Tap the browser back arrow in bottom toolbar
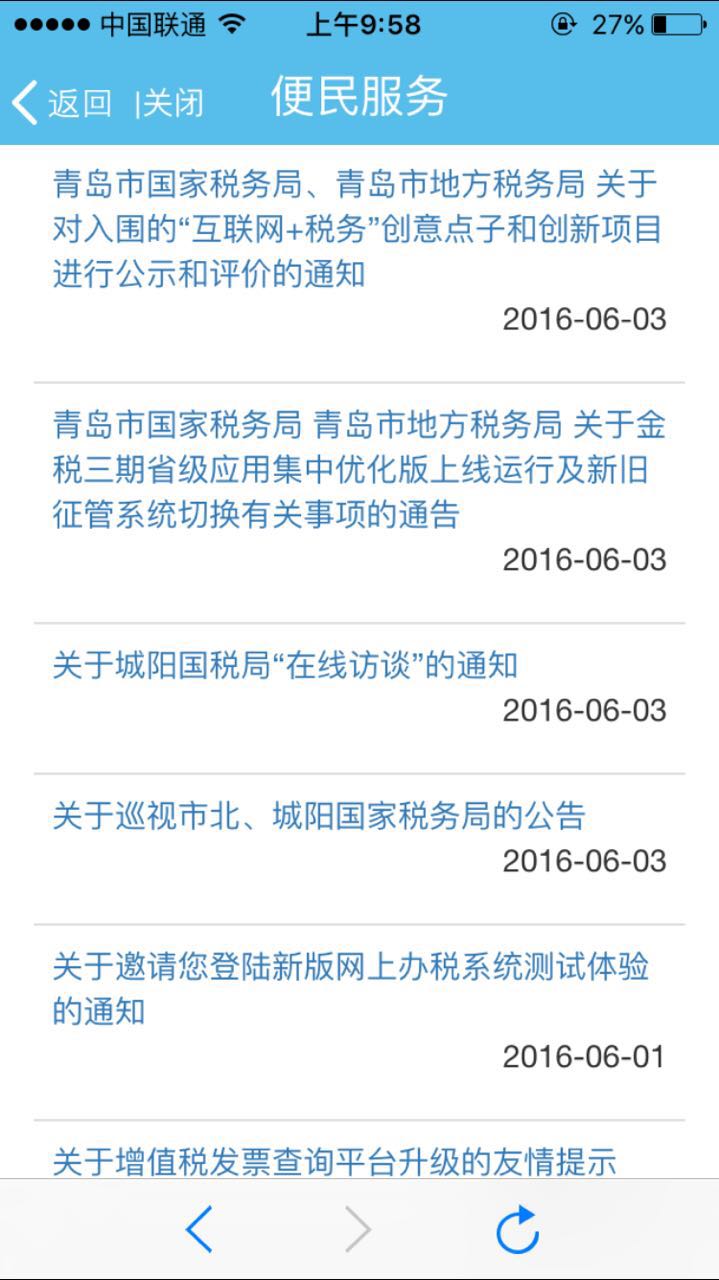719x1280 pixels. coord(199,1229)
